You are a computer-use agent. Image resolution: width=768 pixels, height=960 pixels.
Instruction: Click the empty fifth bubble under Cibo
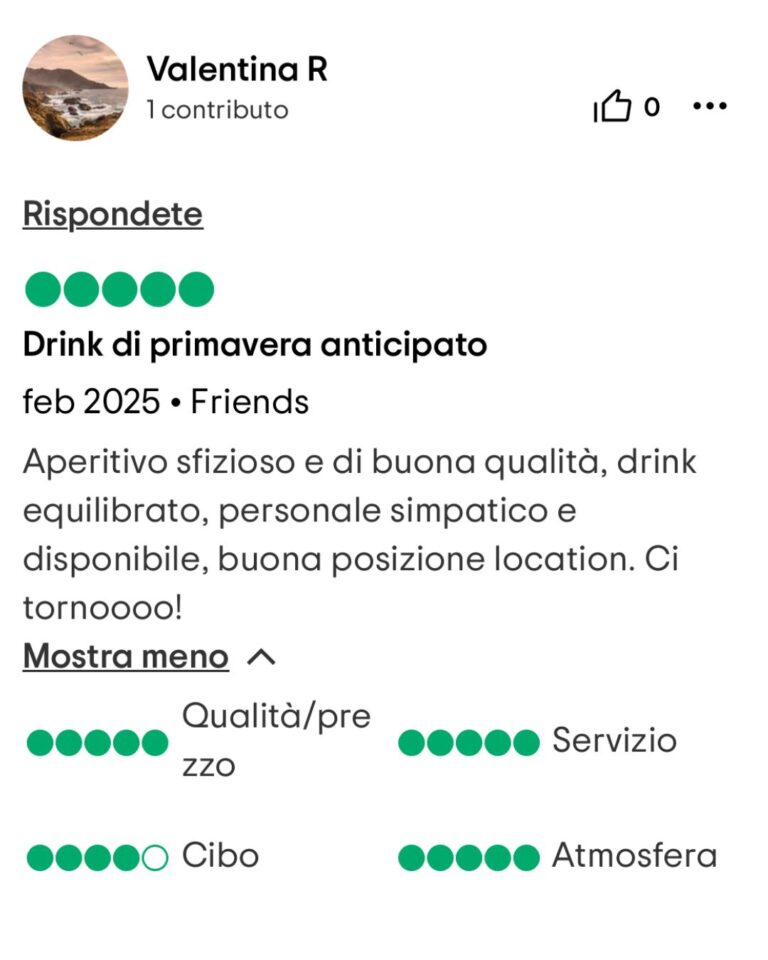(x=152, y=855)
